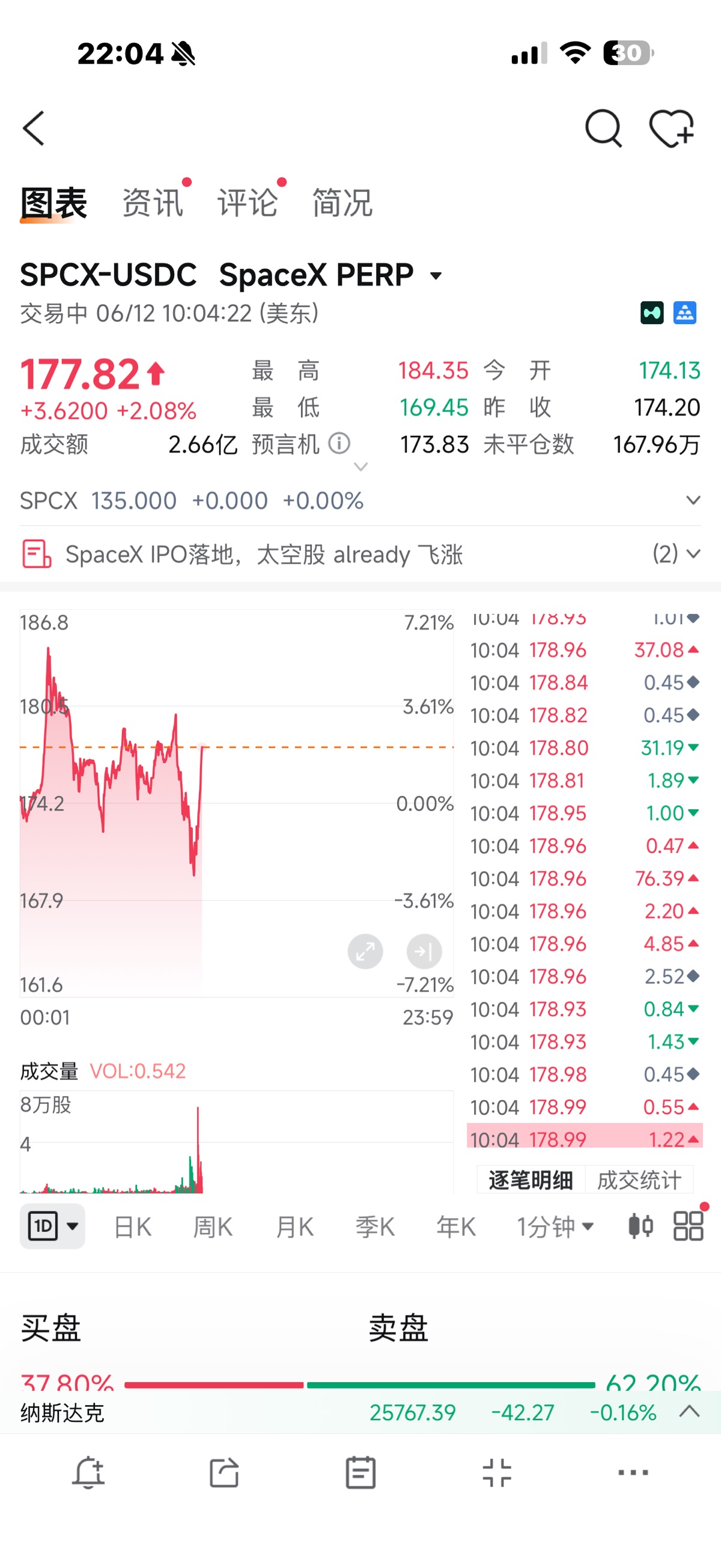Switch trade list to 成交统计
Viewport: 721px width, 1568px height.
coord(639,1180)
